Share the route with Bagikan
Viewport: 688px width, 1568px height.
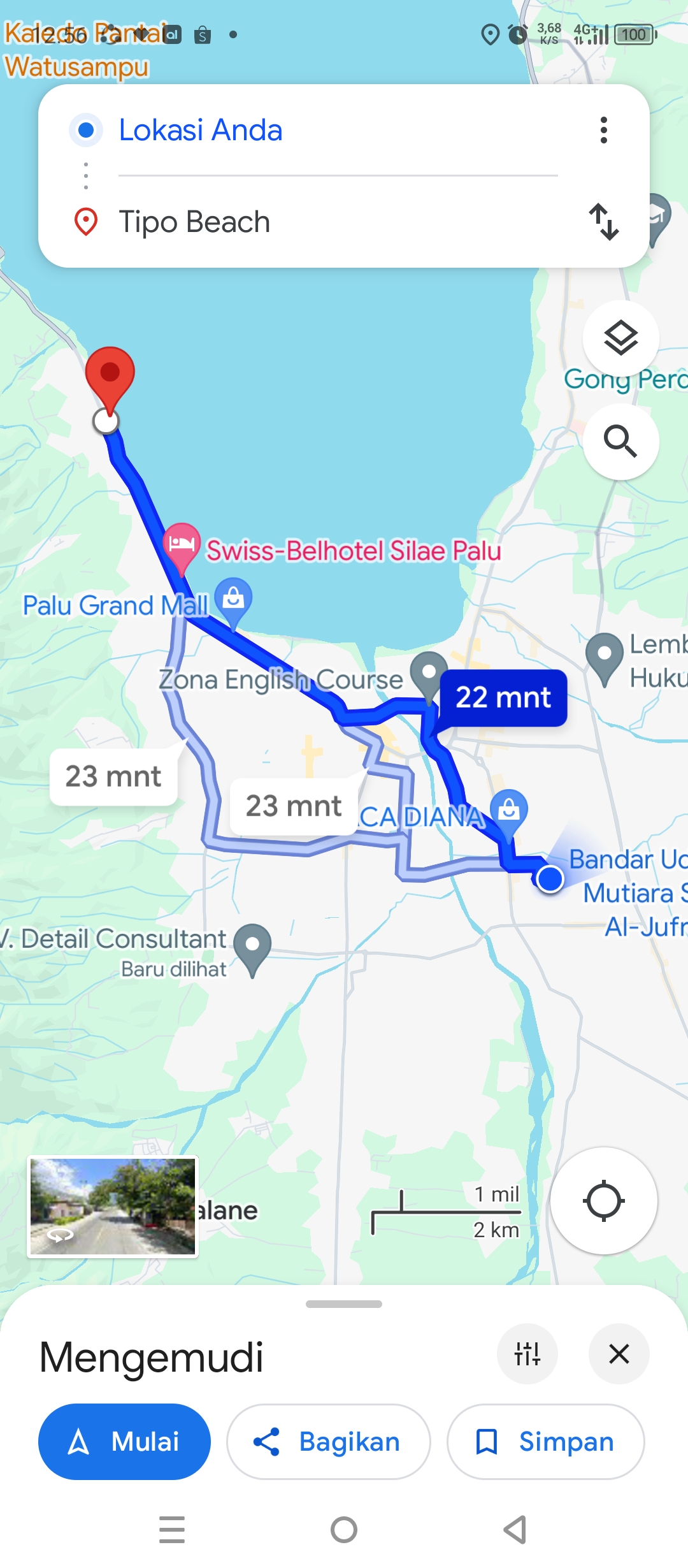pos(329,1441)
